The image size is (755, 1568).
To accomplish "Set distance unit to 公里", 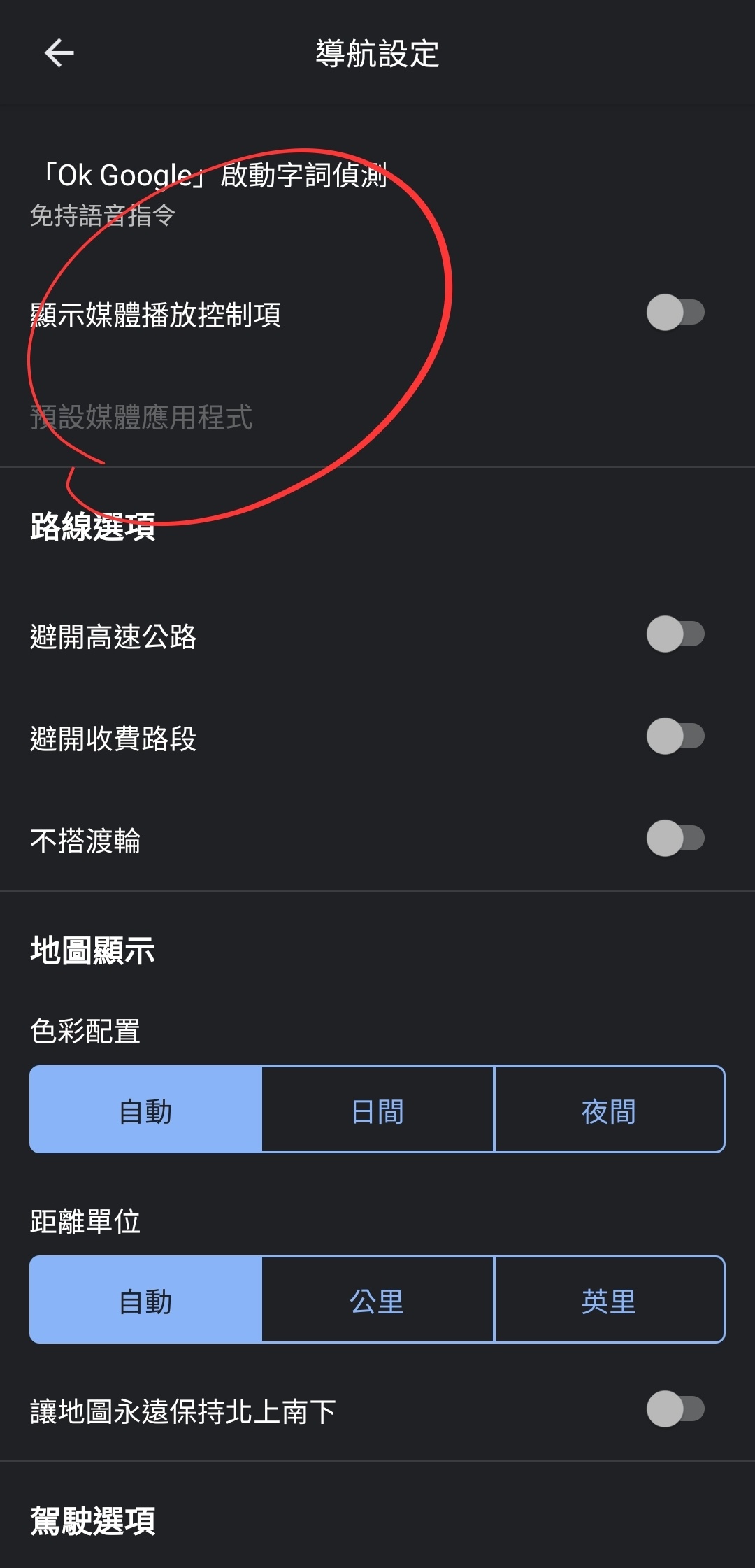I will [377, 1300].
